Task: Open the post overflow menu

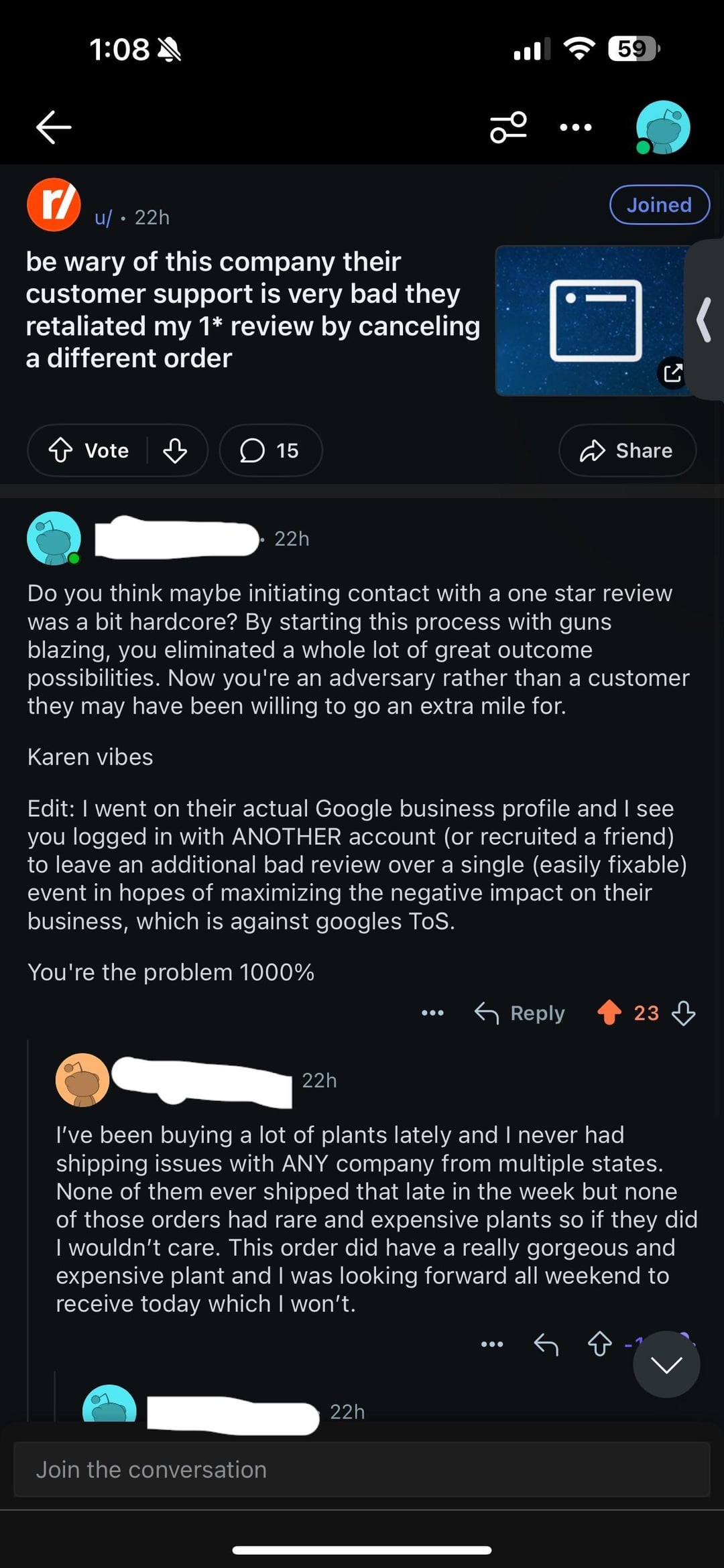Action: pyautogui.click(x=576, y=127)
